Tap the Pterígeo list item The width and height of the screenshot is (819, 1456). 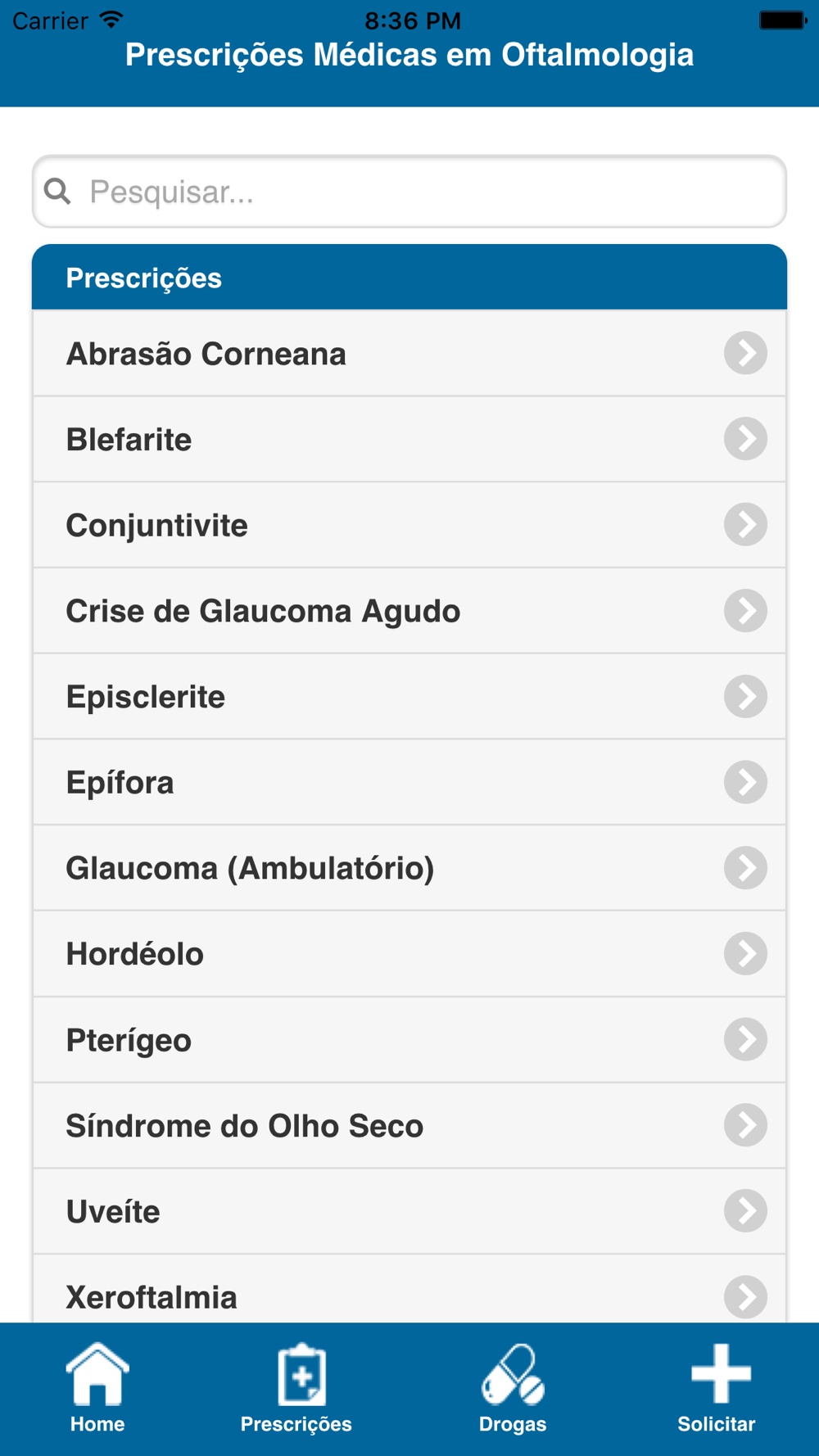409,1040
